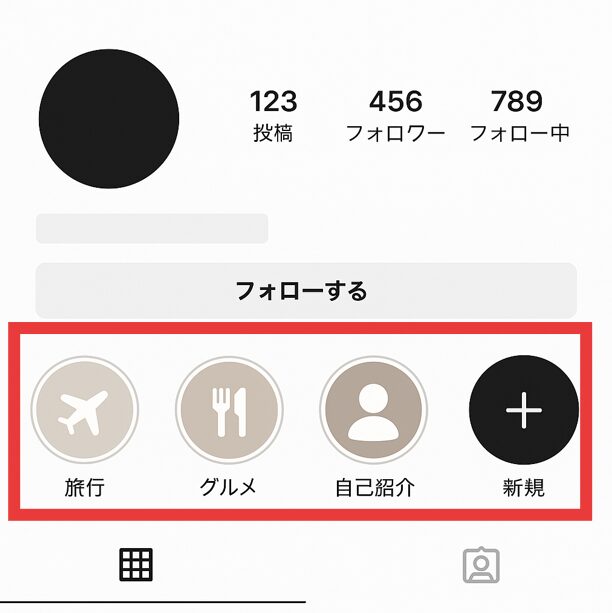Tap the フォローする button
Screen dimensions: 612x613
pyautogui.click(x=306, y=291)
